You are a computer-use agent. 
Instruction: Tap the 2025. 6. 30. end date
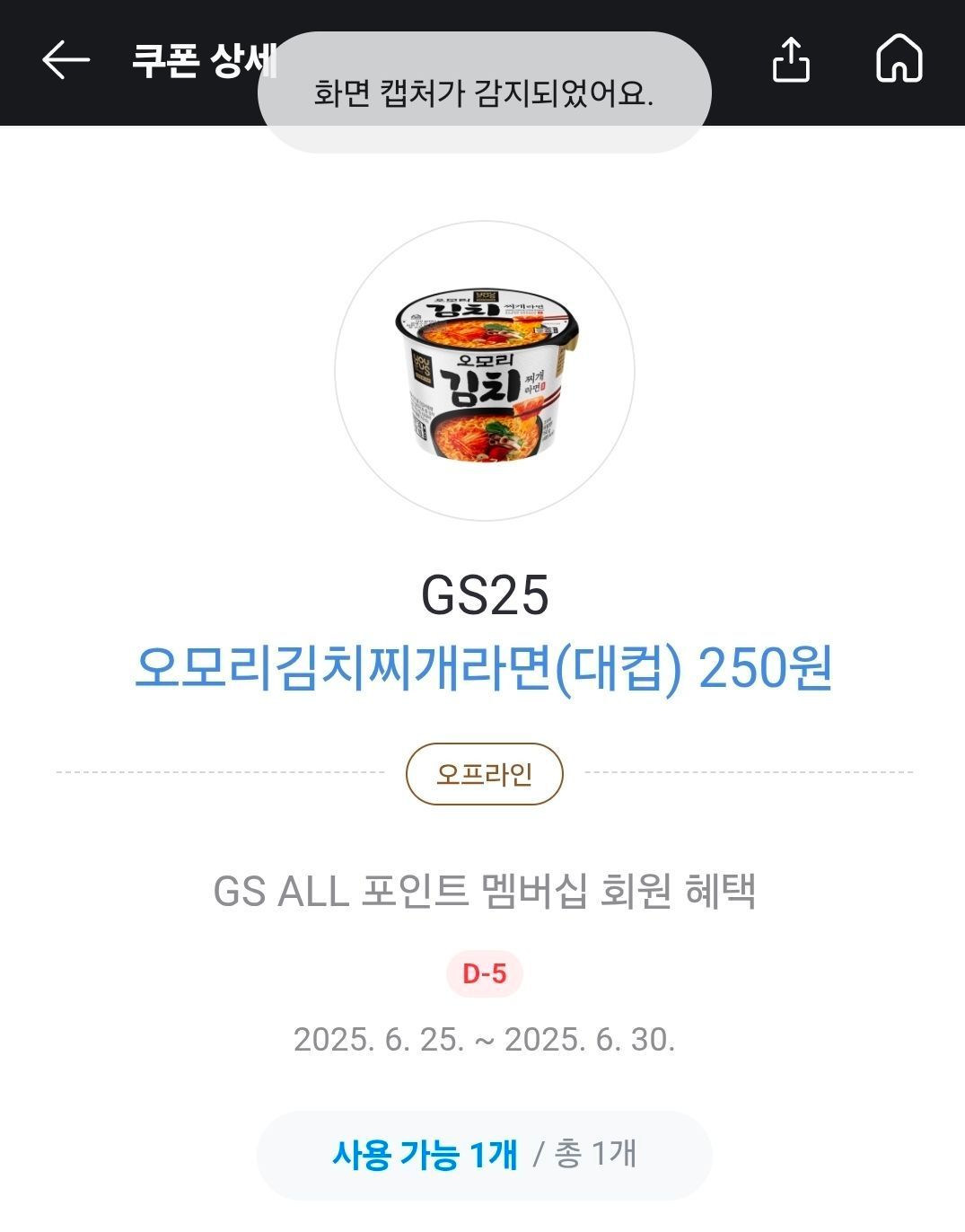click(x=592, y=1042)
